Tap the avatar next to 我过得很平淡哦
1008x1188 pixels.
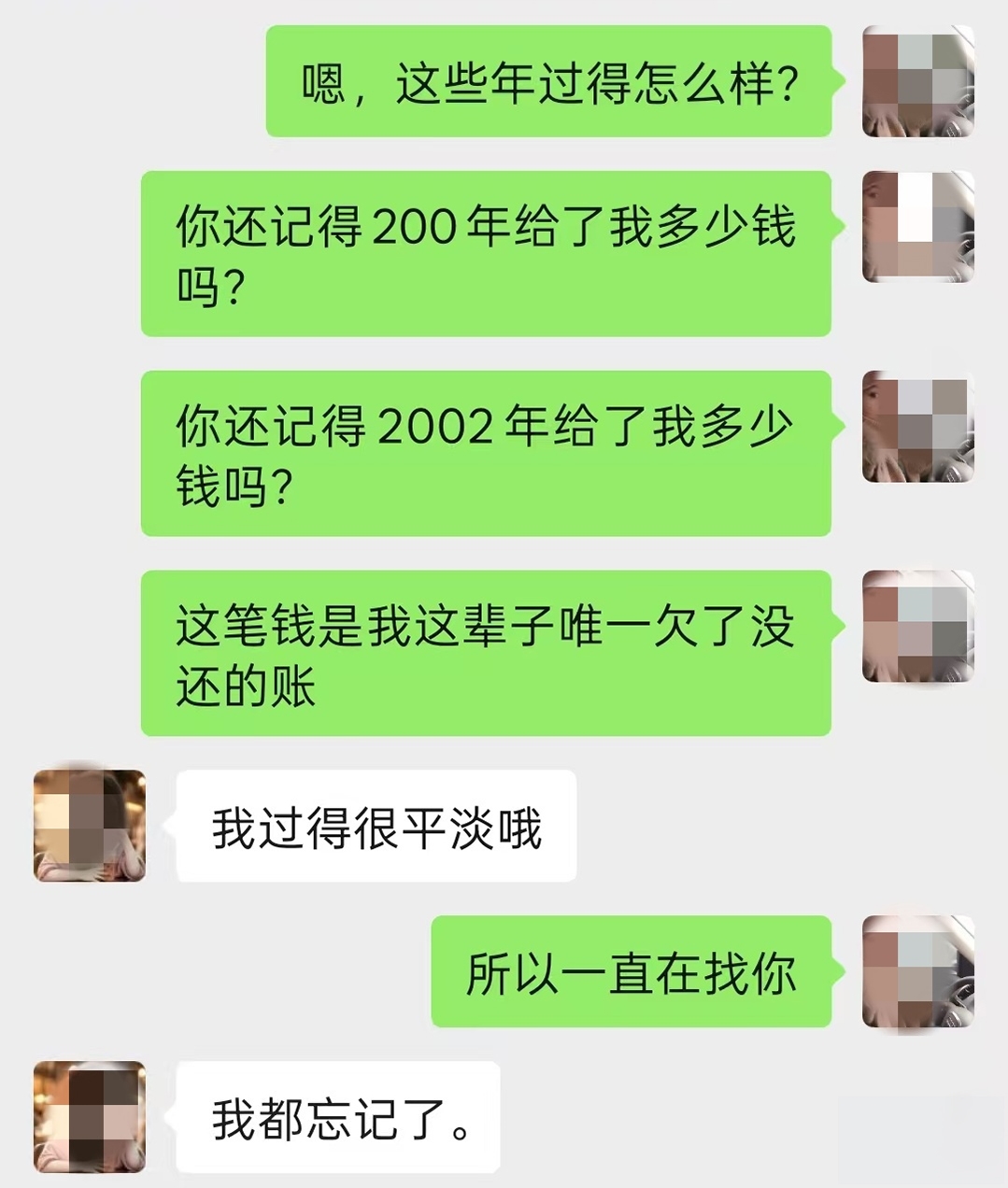pyautogui.click(x=90, y=826)
